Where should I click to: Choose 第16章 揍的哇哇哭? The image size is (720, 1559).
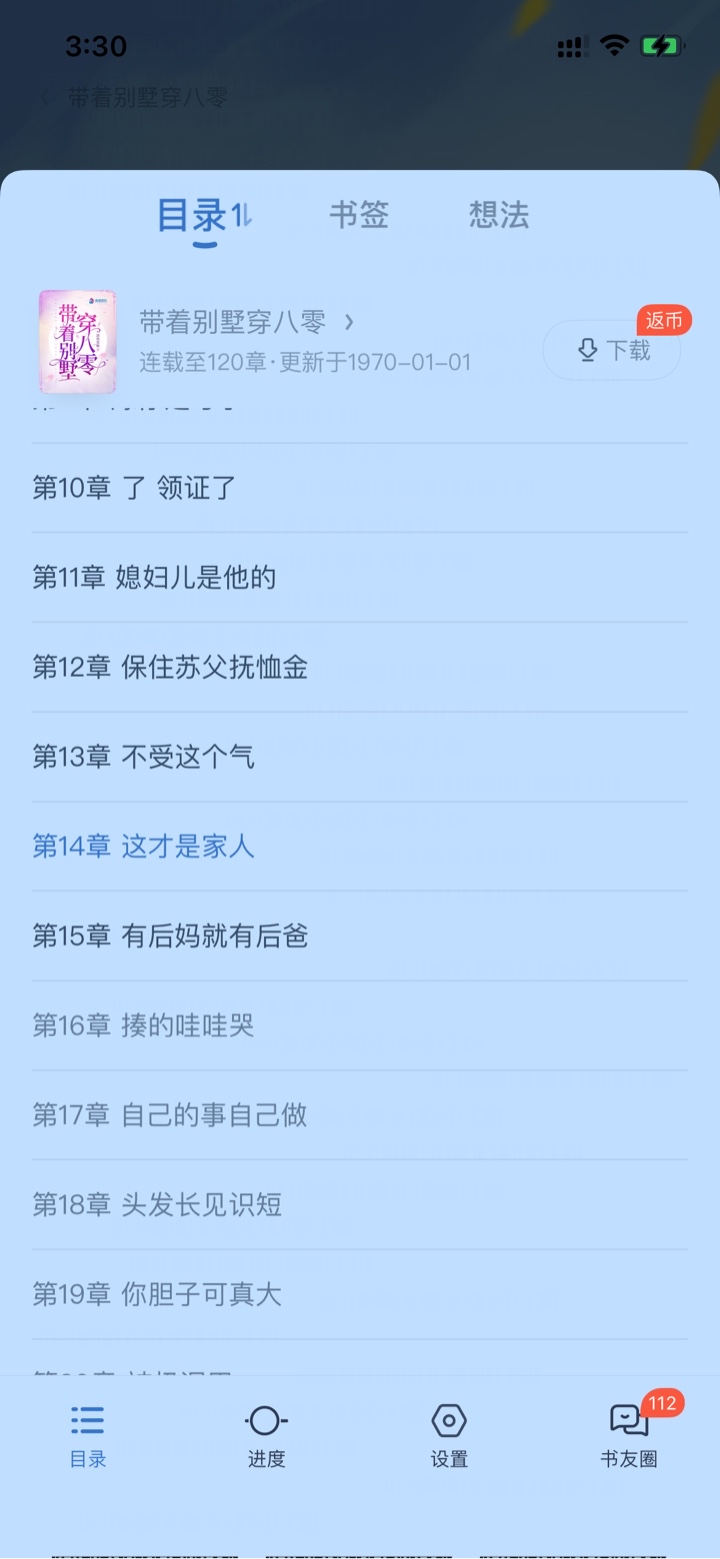pyautogui.click(x=144, y=1025)
